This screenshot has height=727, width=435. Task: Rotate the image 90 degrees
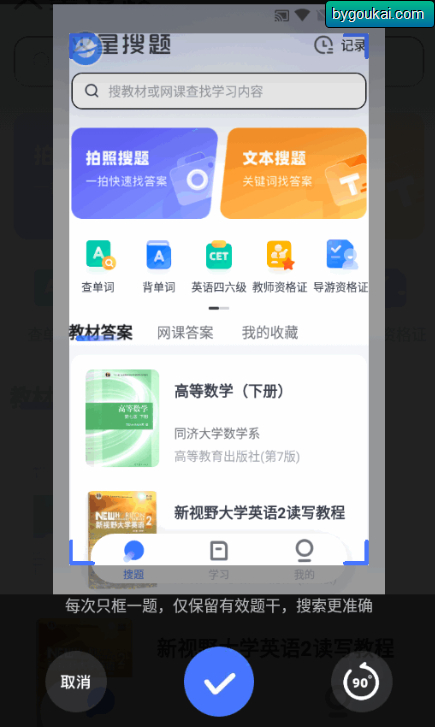(x=362, y=682)
